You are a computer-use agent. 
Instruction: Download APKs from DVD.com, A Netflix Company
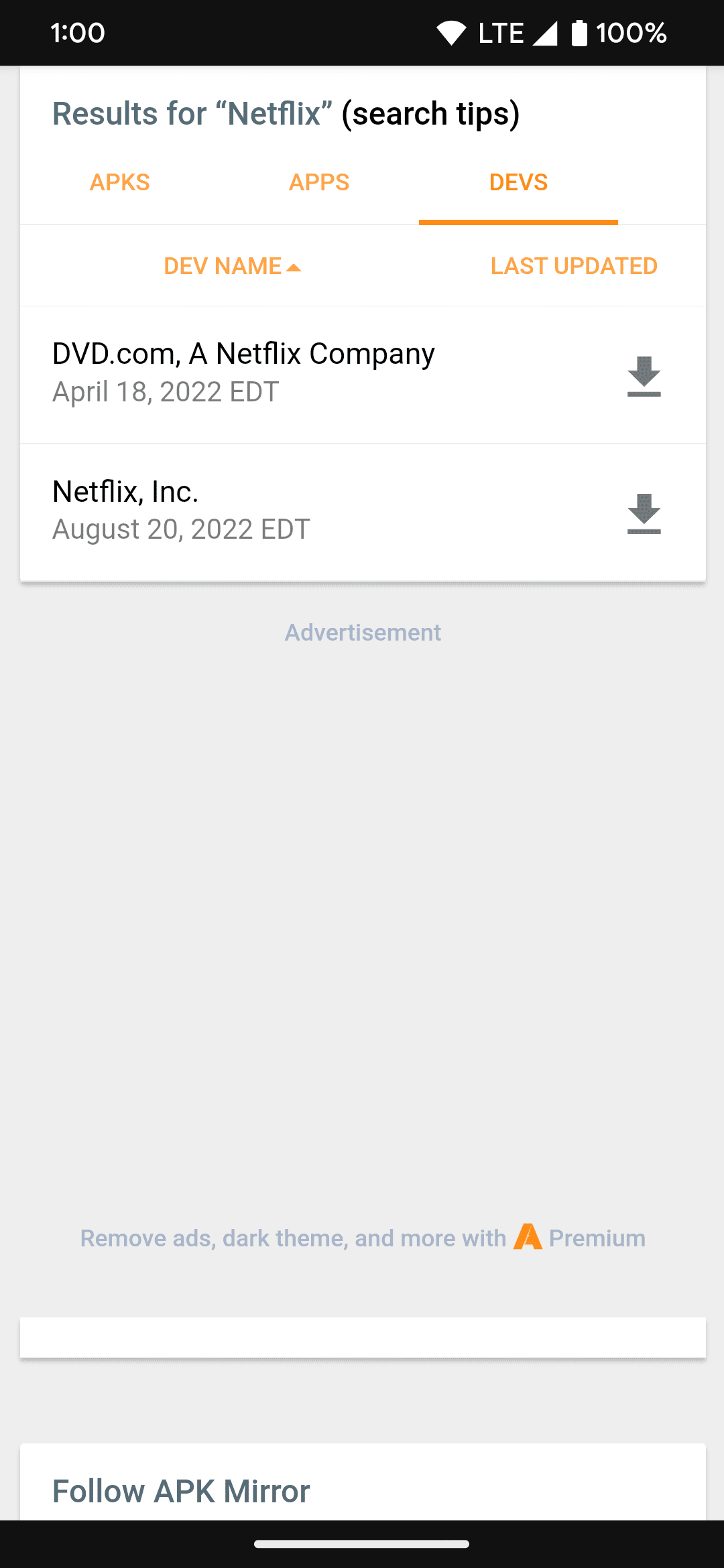pos(643,377)
